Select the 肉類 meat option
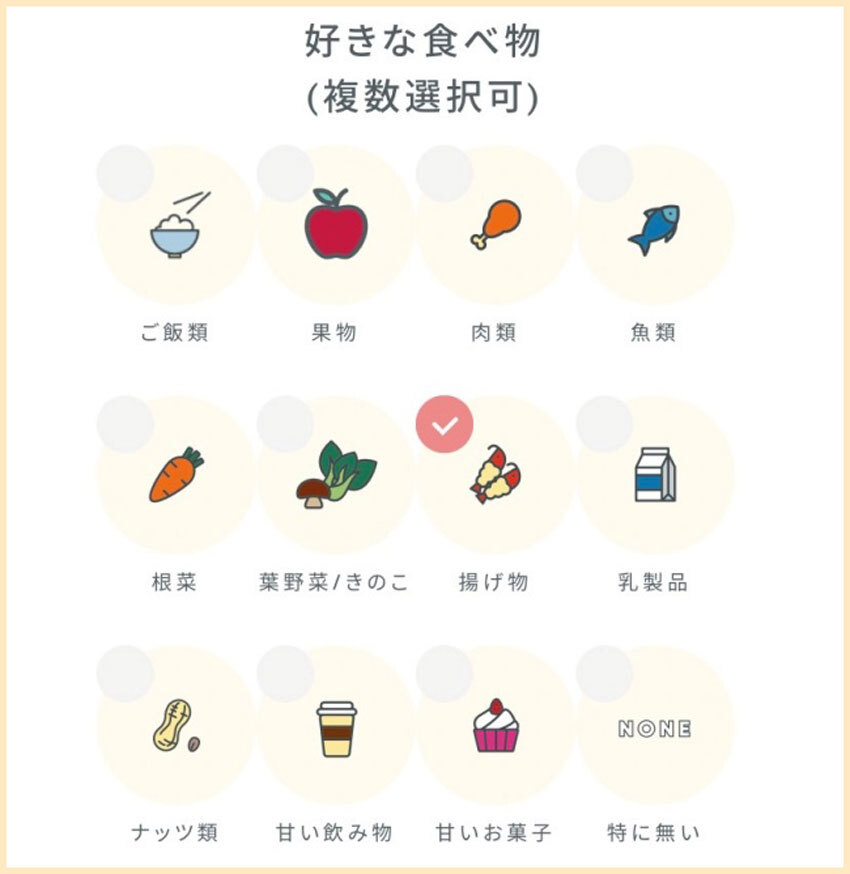Screen dimensions: 850x874 coord(495,225)
